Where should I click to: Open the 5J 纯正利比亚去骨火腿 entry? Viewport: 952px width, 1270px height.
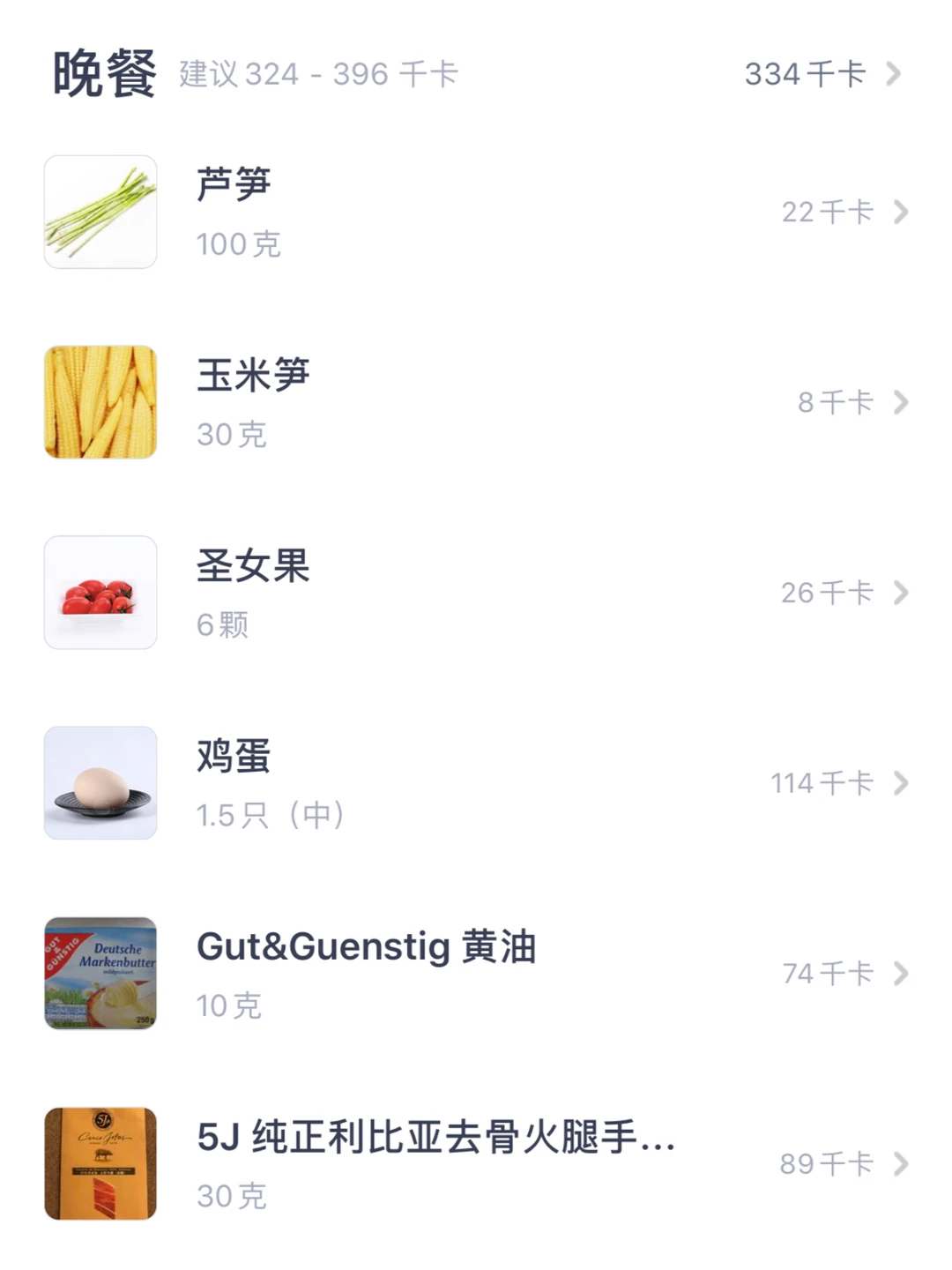[476, 1165]
